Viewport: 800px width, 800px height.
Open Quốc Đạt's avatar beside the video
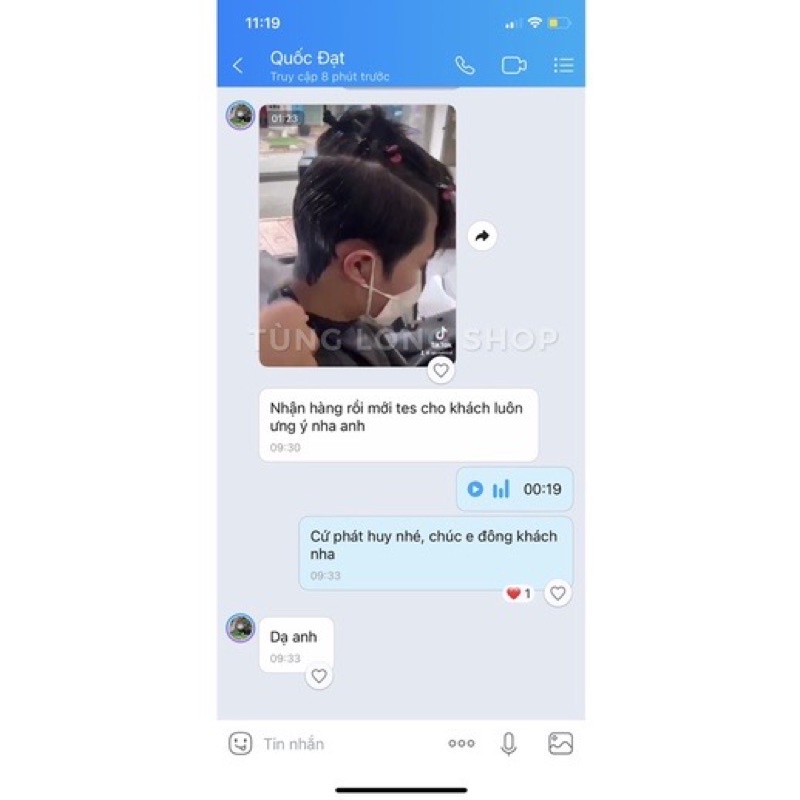pos(240,115)
